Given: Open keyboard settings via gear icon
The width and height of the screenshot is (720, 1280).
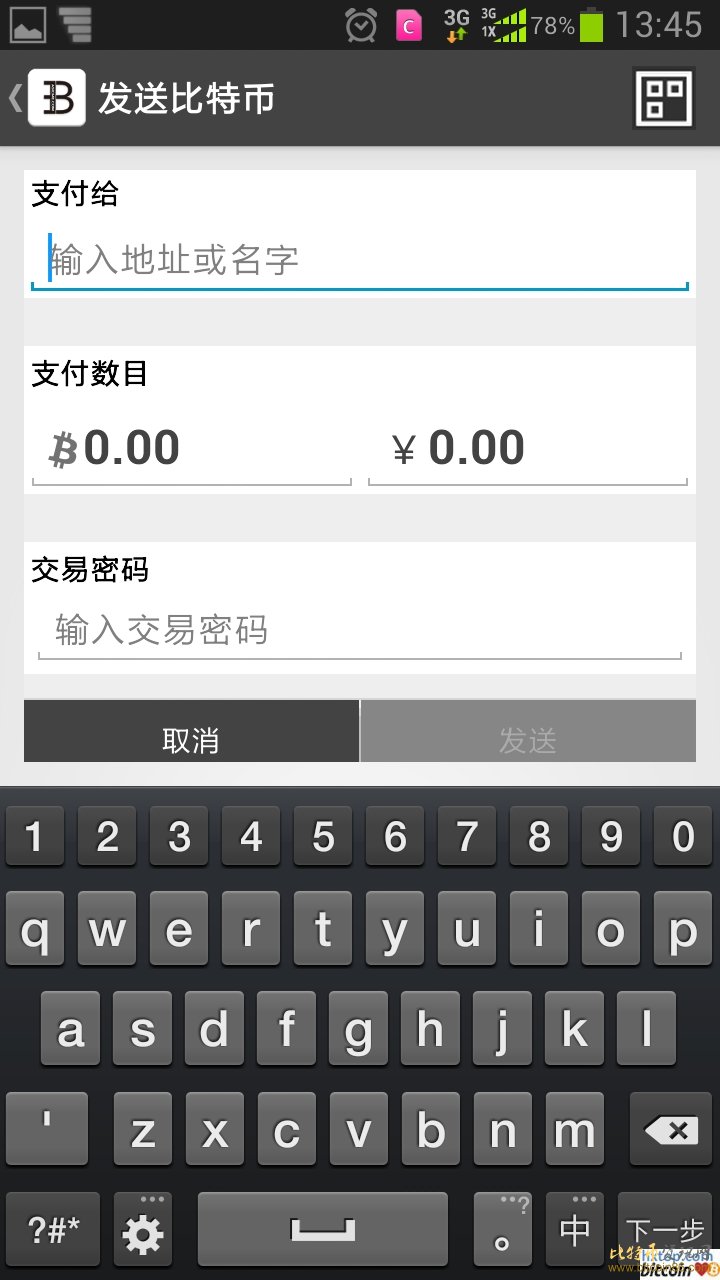Looking at the screenshot, I should (x=143, y=1229).
